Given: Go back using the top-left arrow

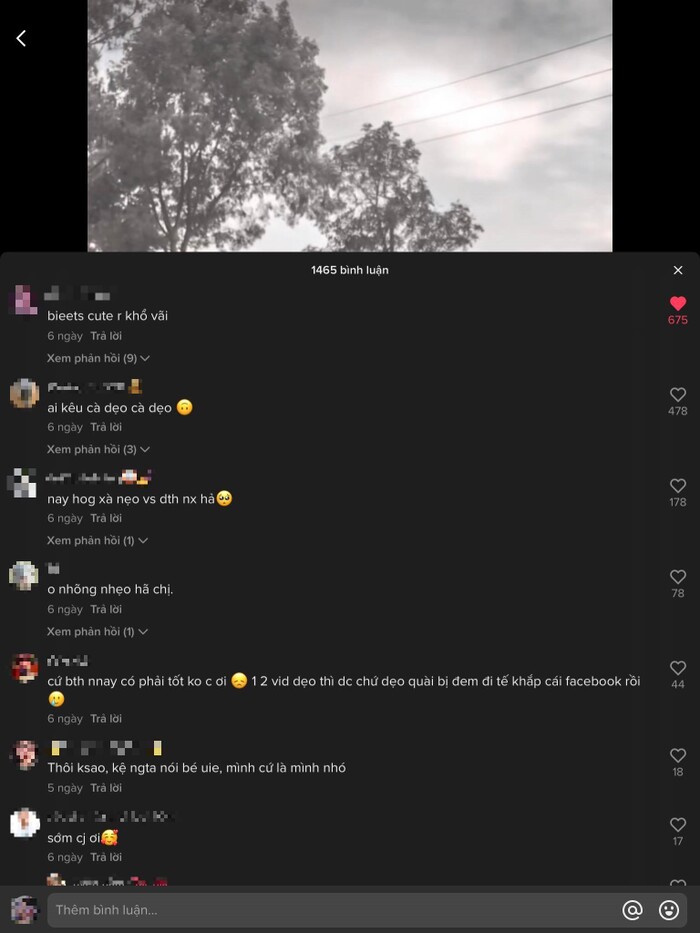Looking at the screenshot, I should (21, 39).
